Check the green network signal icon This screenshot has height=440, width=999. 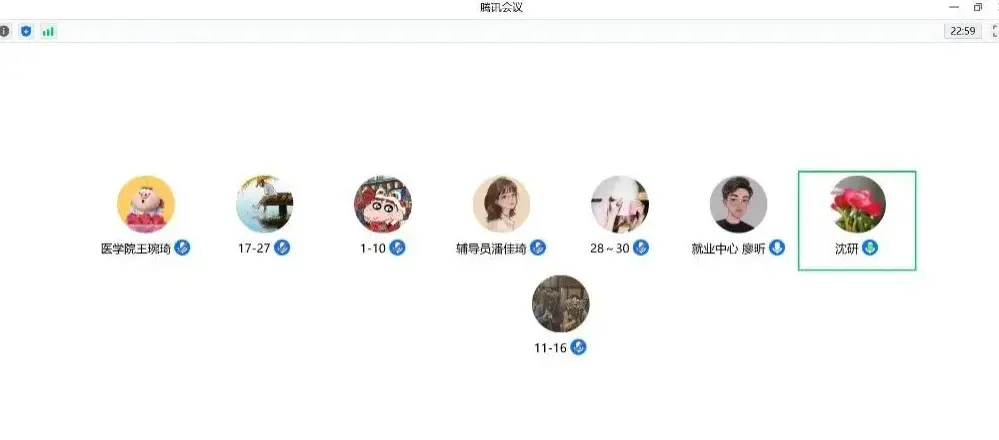[48, 31]
